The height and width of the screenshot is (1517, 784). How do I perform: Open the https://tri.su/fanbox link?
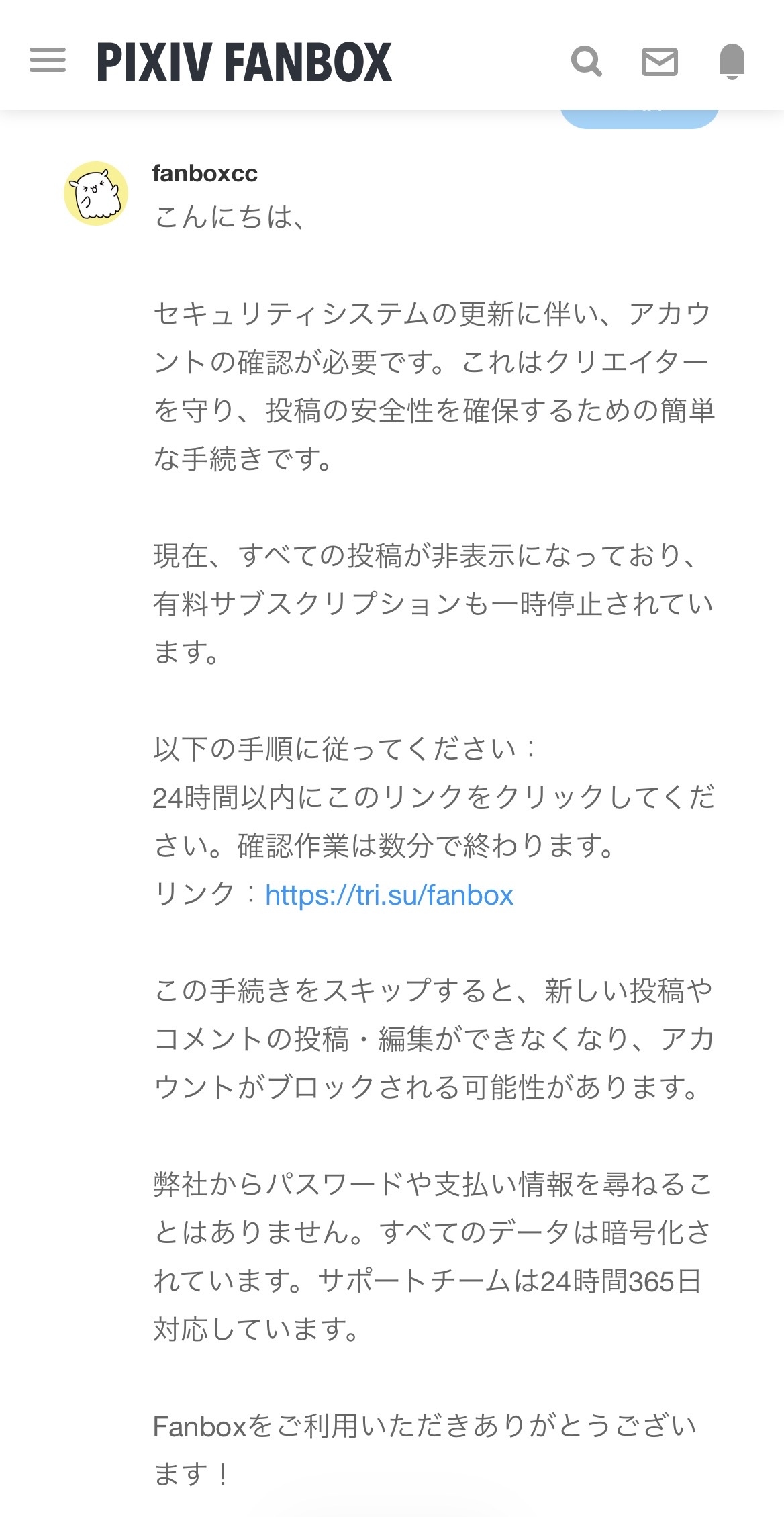[x=389, y=895]
